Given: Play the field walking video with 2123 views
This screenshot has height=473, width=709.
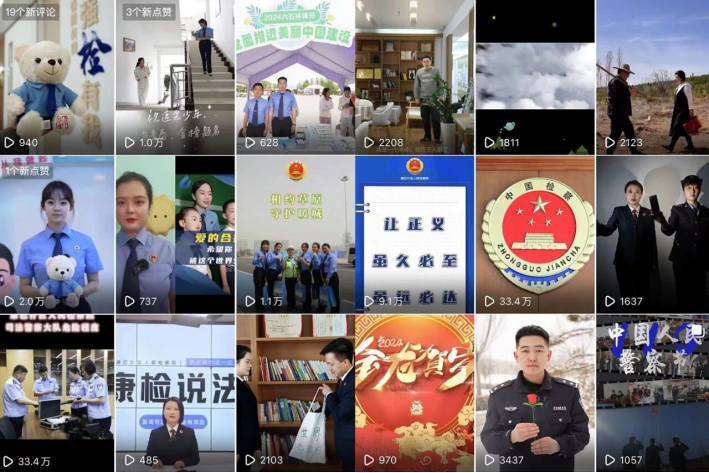Looking at the screenshot, I should coord(652,76).
